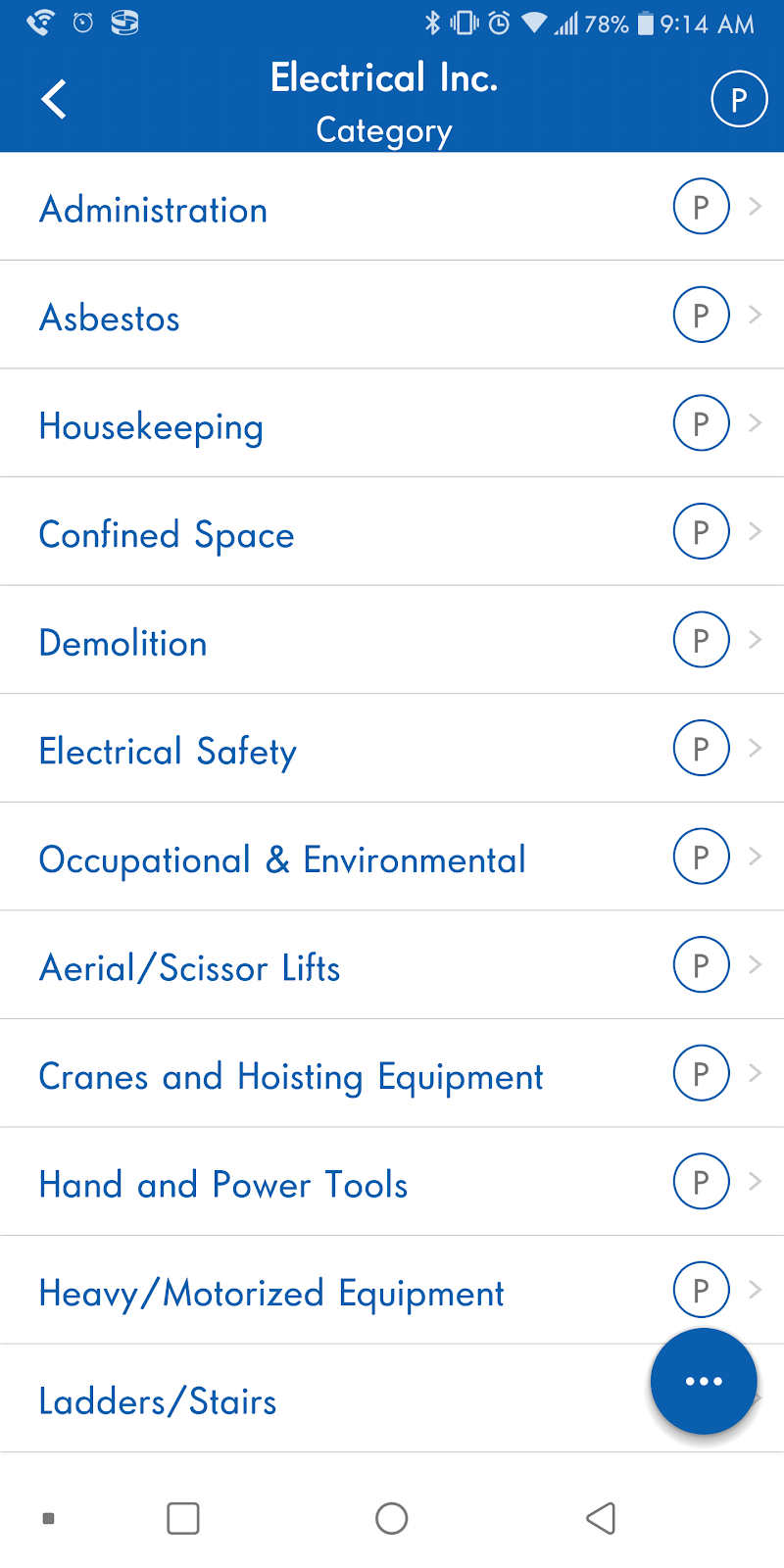Open Heavy/Motorized Equipment category
The image size is (784, 1568).
[x=392, y=1290]
